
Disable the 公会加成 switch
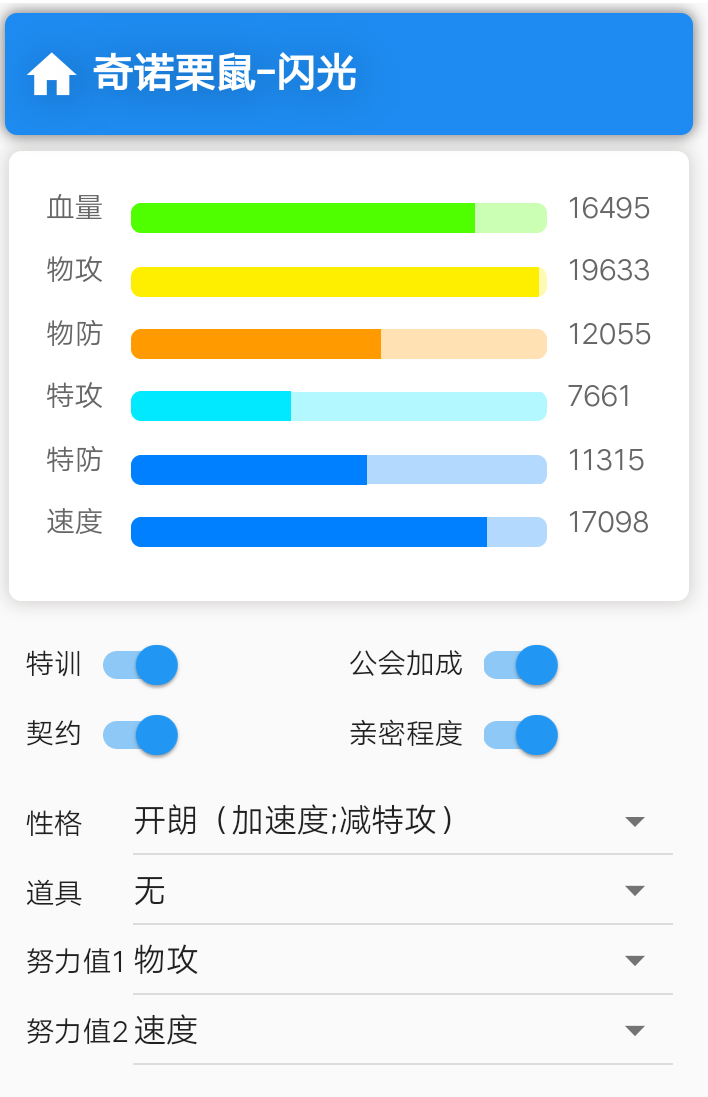[x=520, y=665]
